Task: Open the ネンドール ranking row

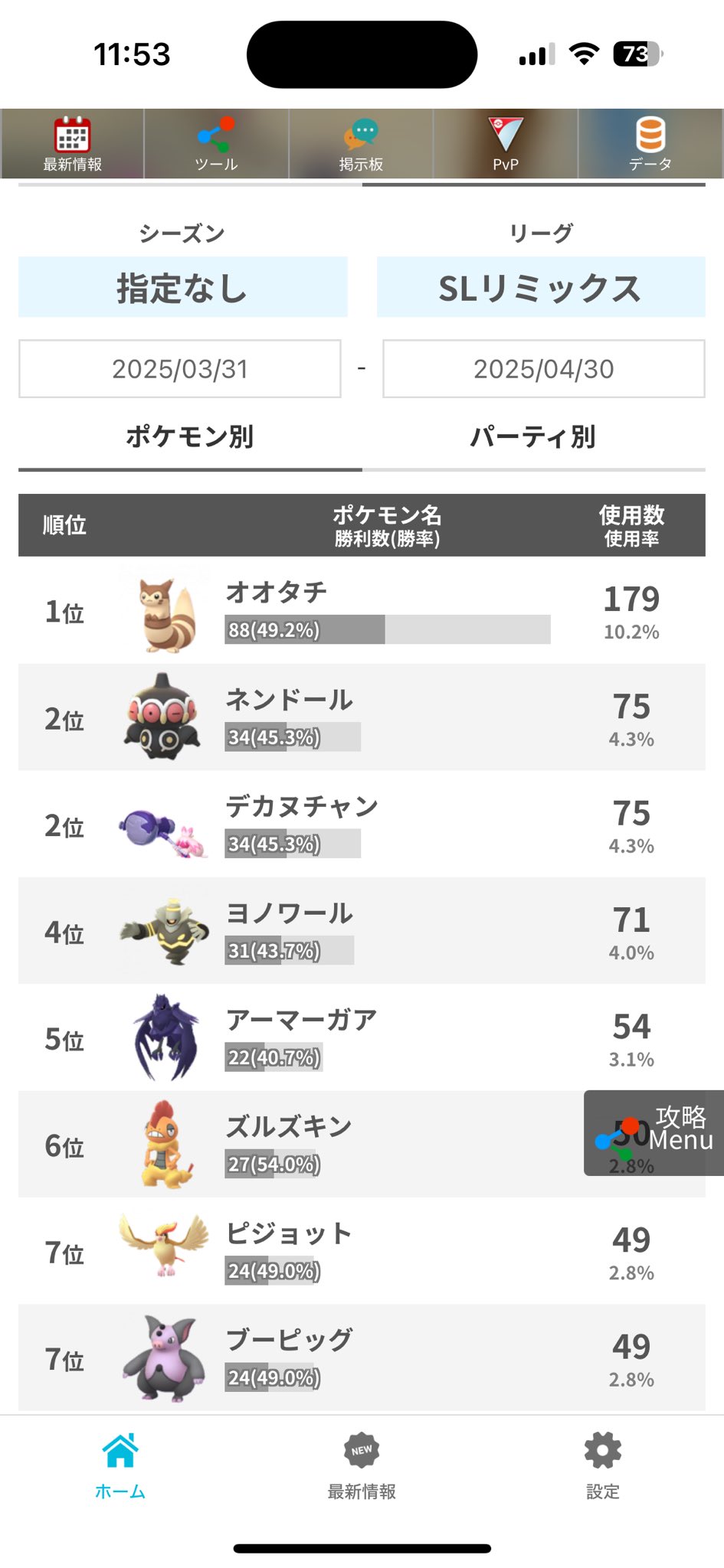Action: (x=362, y=717)
